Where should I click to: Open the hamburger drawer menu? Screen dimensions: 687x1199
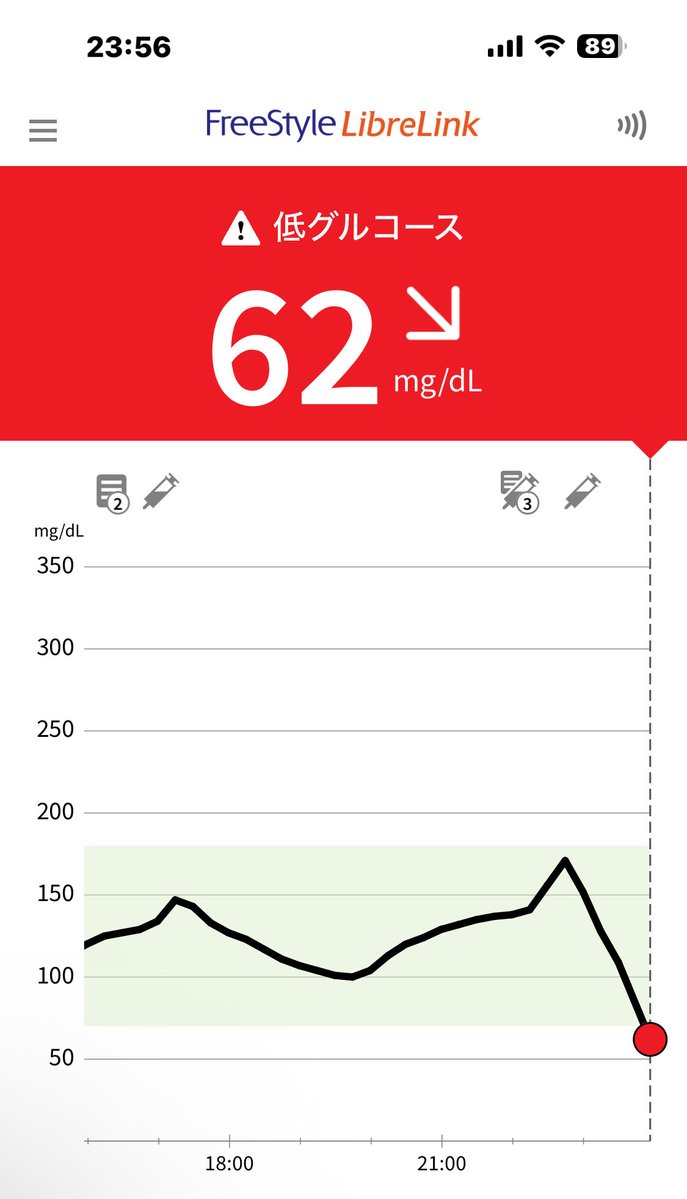pyautogui.click(x=43, y=131)
